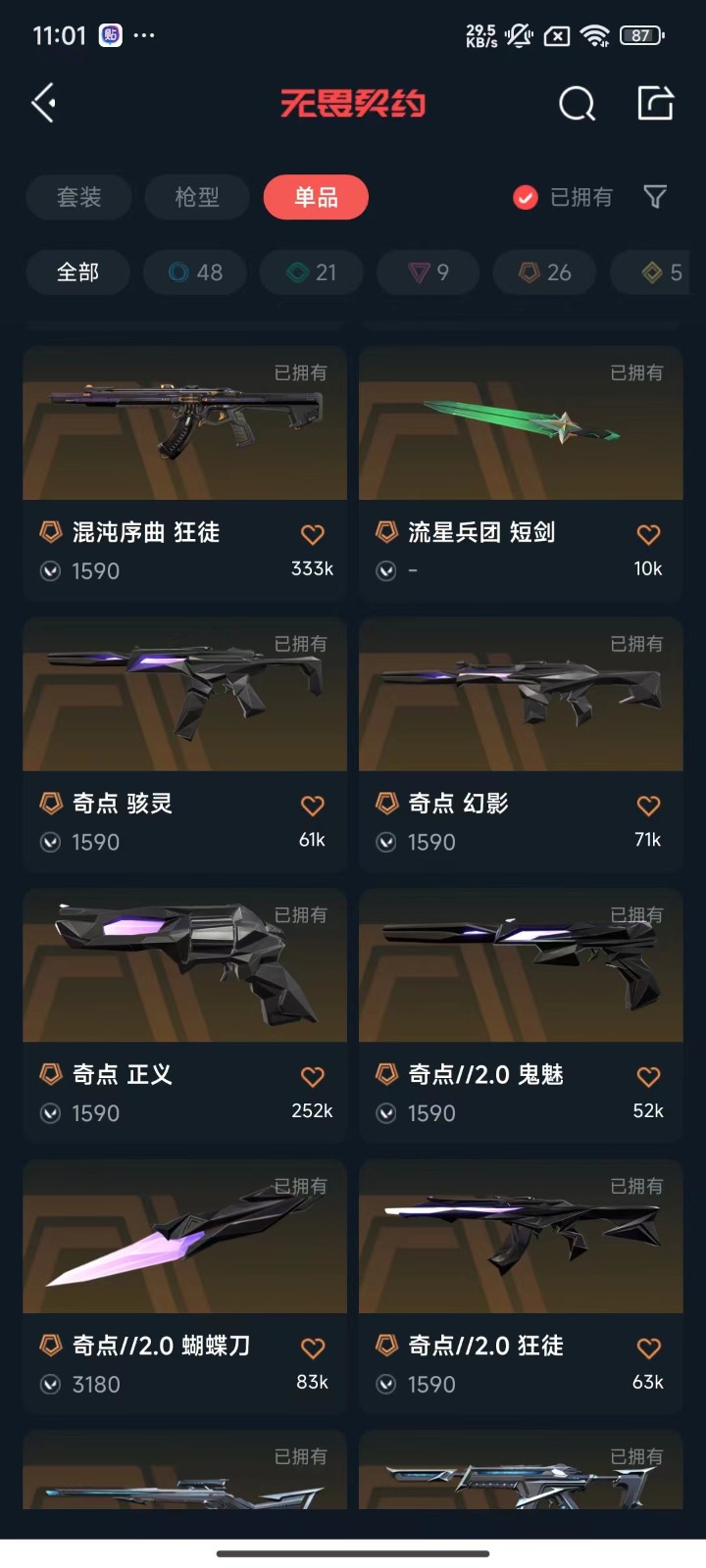The image size is (706, 1568).
Task: Switch to the 套装 tab
Action: point(78,197)
